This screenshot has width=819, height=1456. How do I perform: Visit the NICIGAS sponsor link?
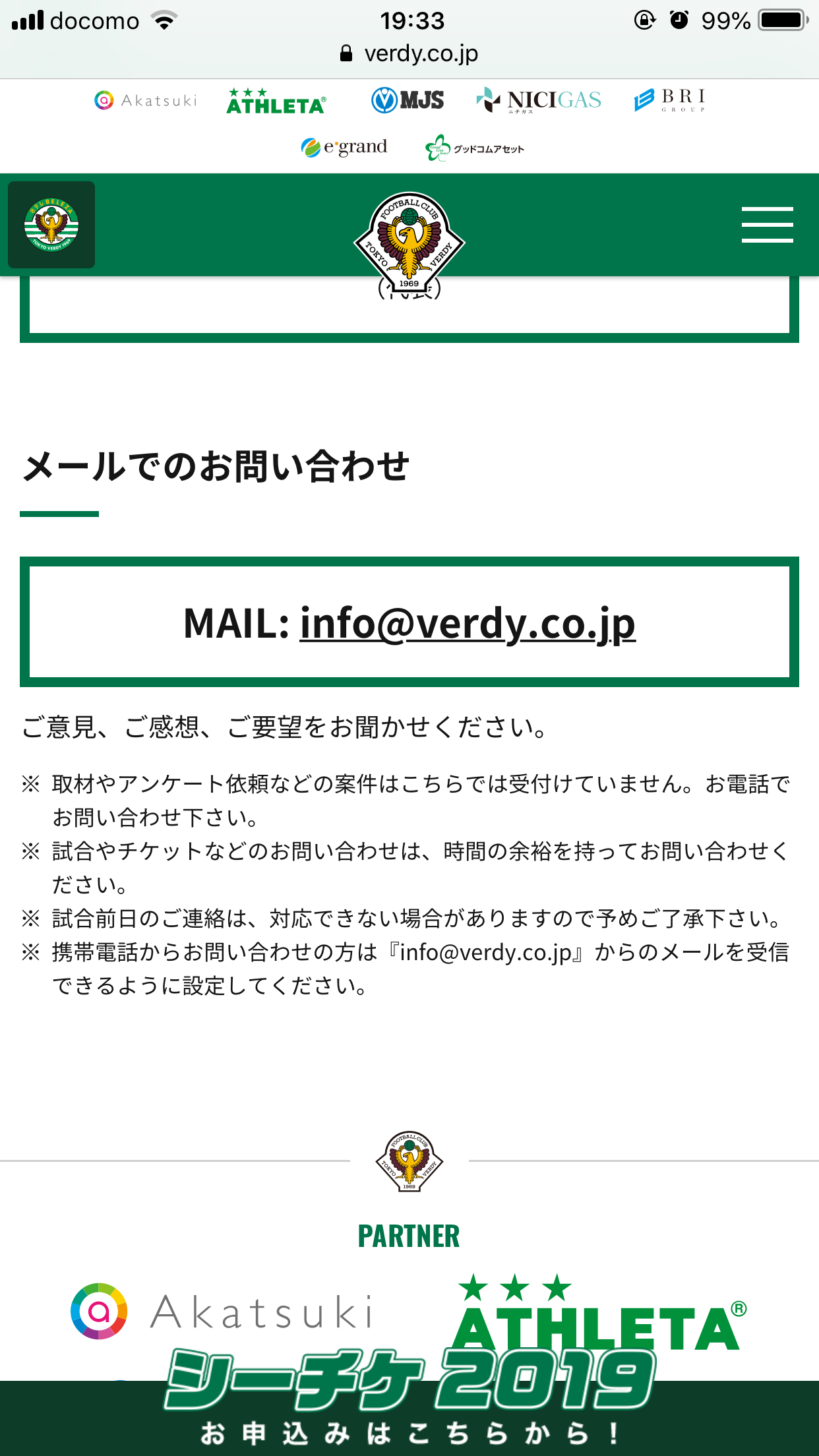[x=539, y=100]
